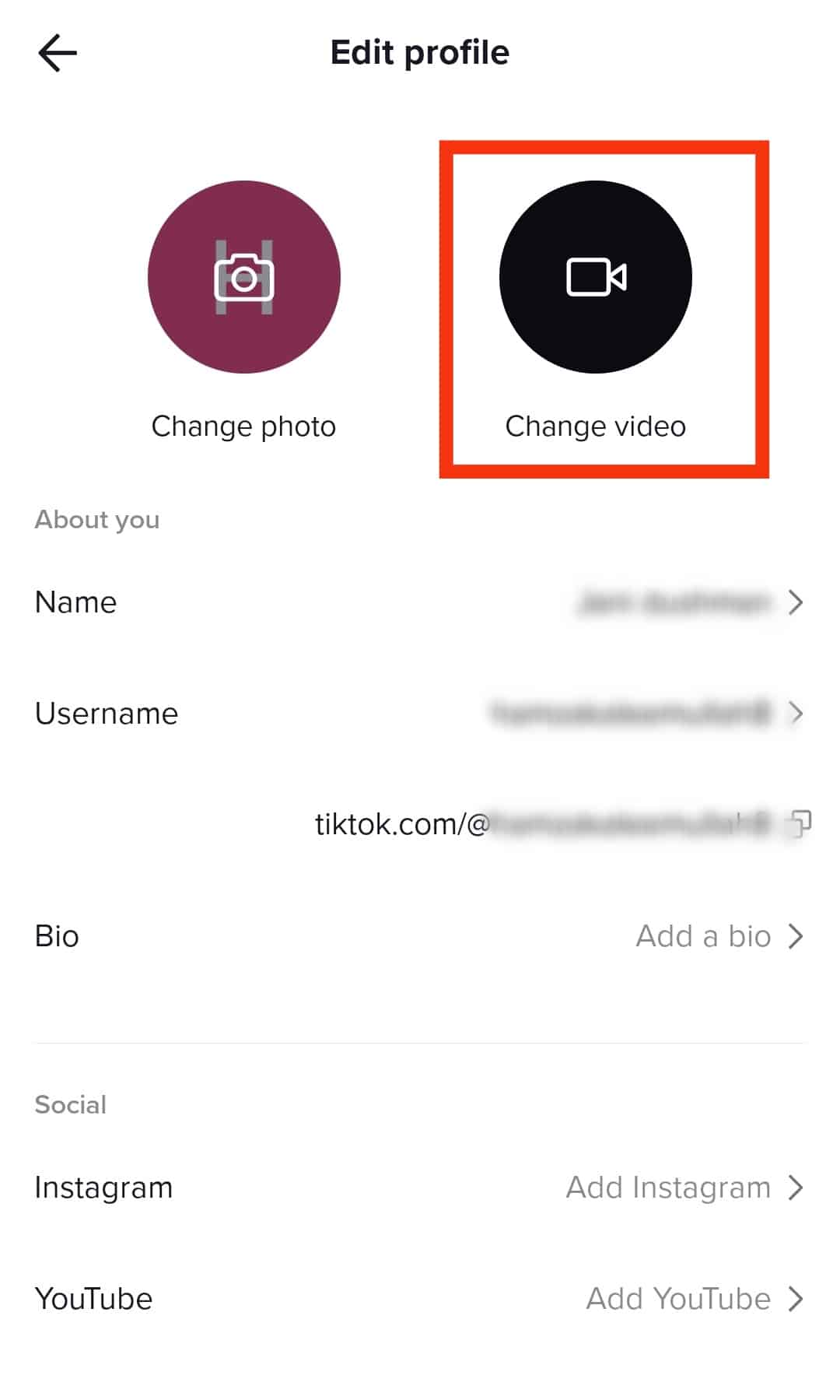Change the profile photo

point(243,277)
